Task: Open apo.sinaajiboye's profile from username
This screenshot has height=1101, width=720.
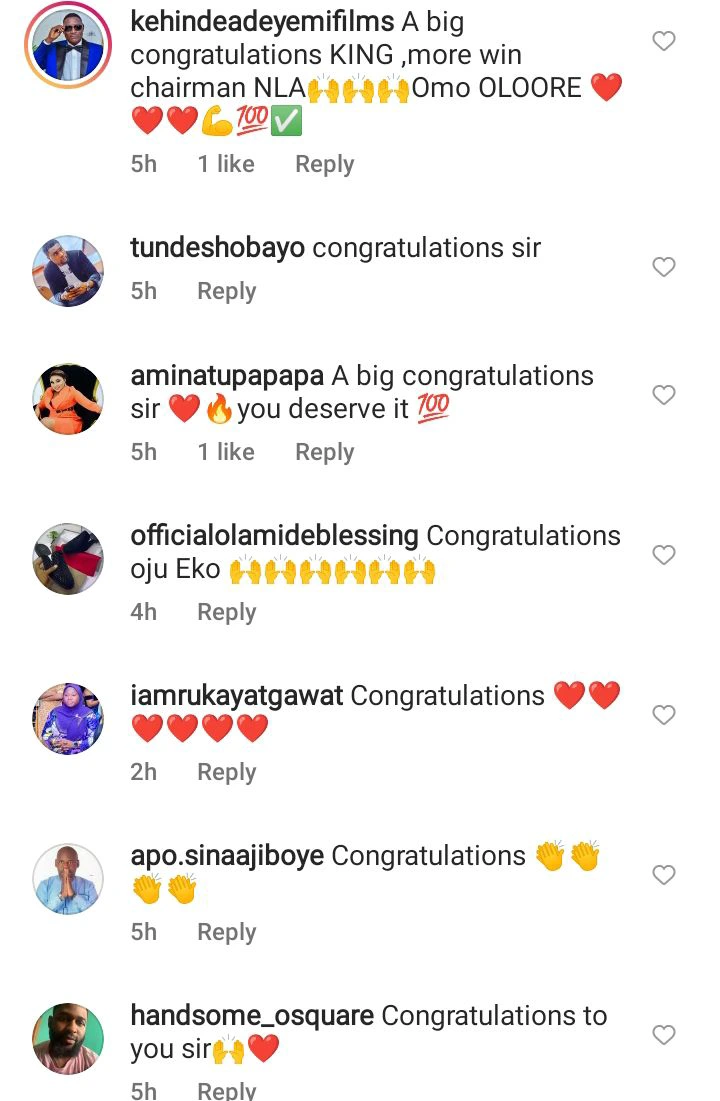Action: pyautogui.click(x=227, y=856)
